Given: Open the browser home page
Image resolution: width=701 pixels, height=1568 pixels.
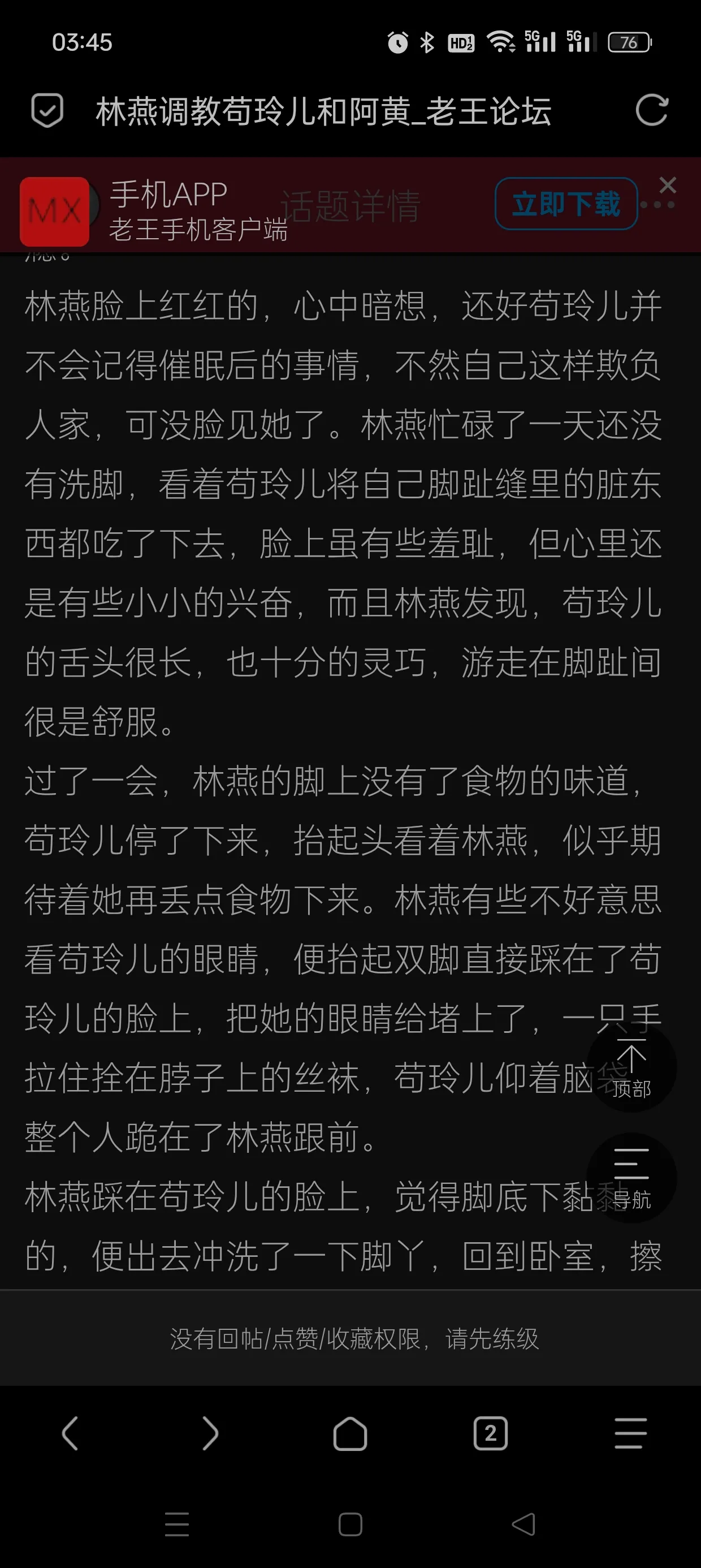Looking at the screenshot, I should (x=350, y=1433).
